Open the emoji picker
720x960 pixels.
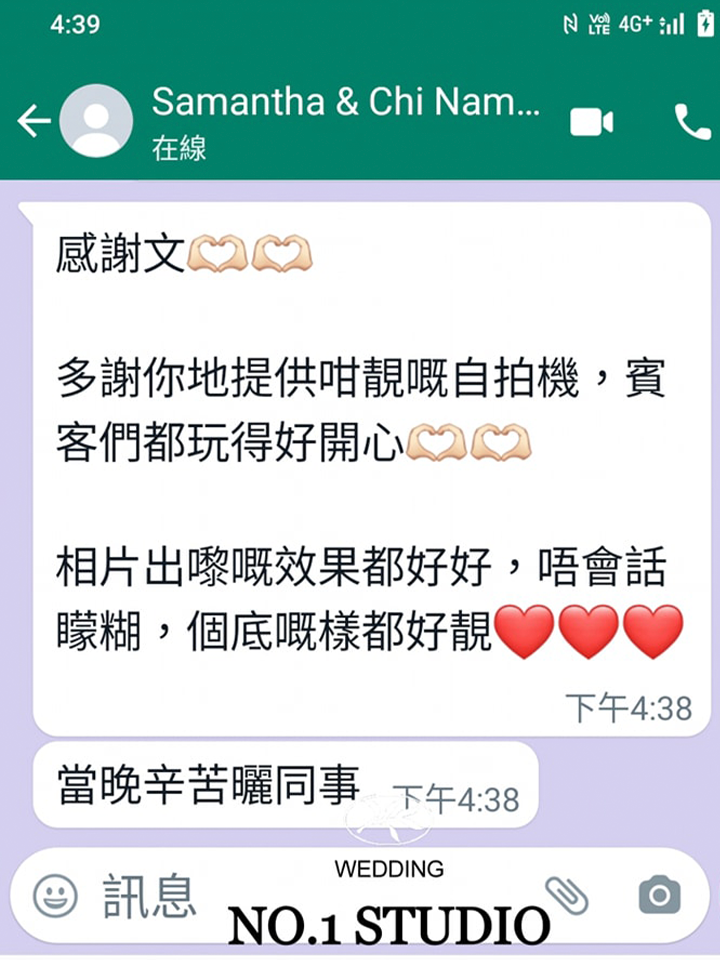55,894
